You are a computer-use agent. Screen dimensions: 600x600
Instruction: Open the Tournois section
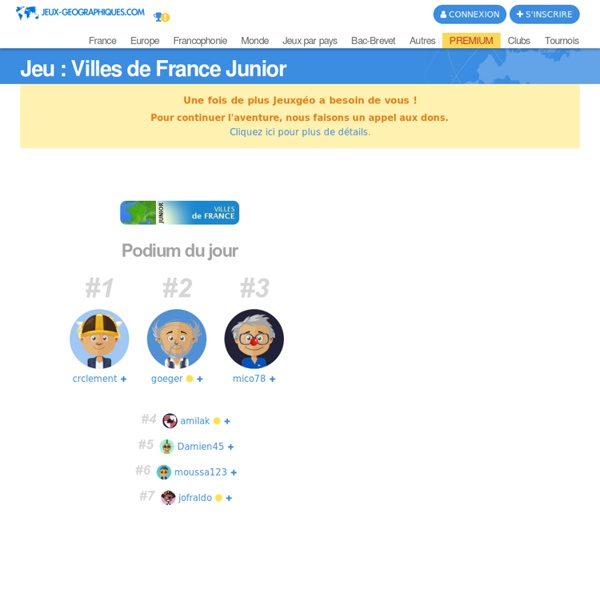coord(561,41)
